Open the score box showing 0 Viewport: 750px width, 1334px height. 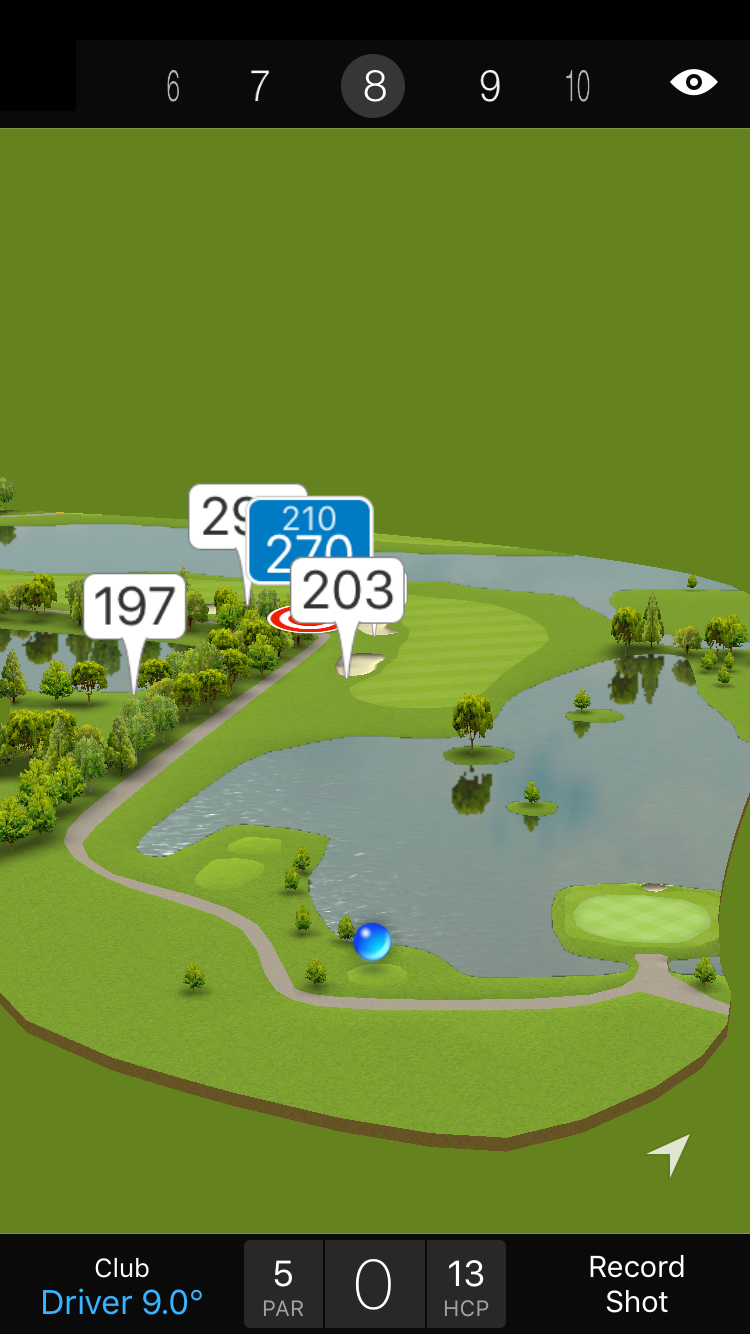click(374, 1285)
